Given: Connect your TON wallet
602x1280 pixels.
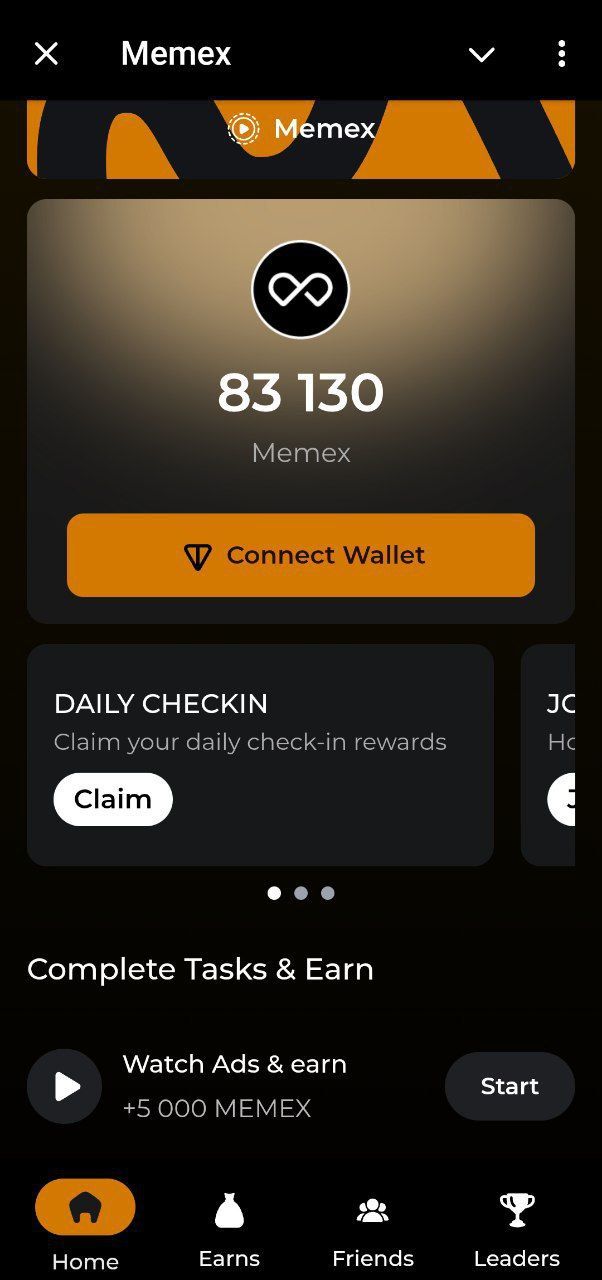Looking at the screenshot, I should [301, 556].
